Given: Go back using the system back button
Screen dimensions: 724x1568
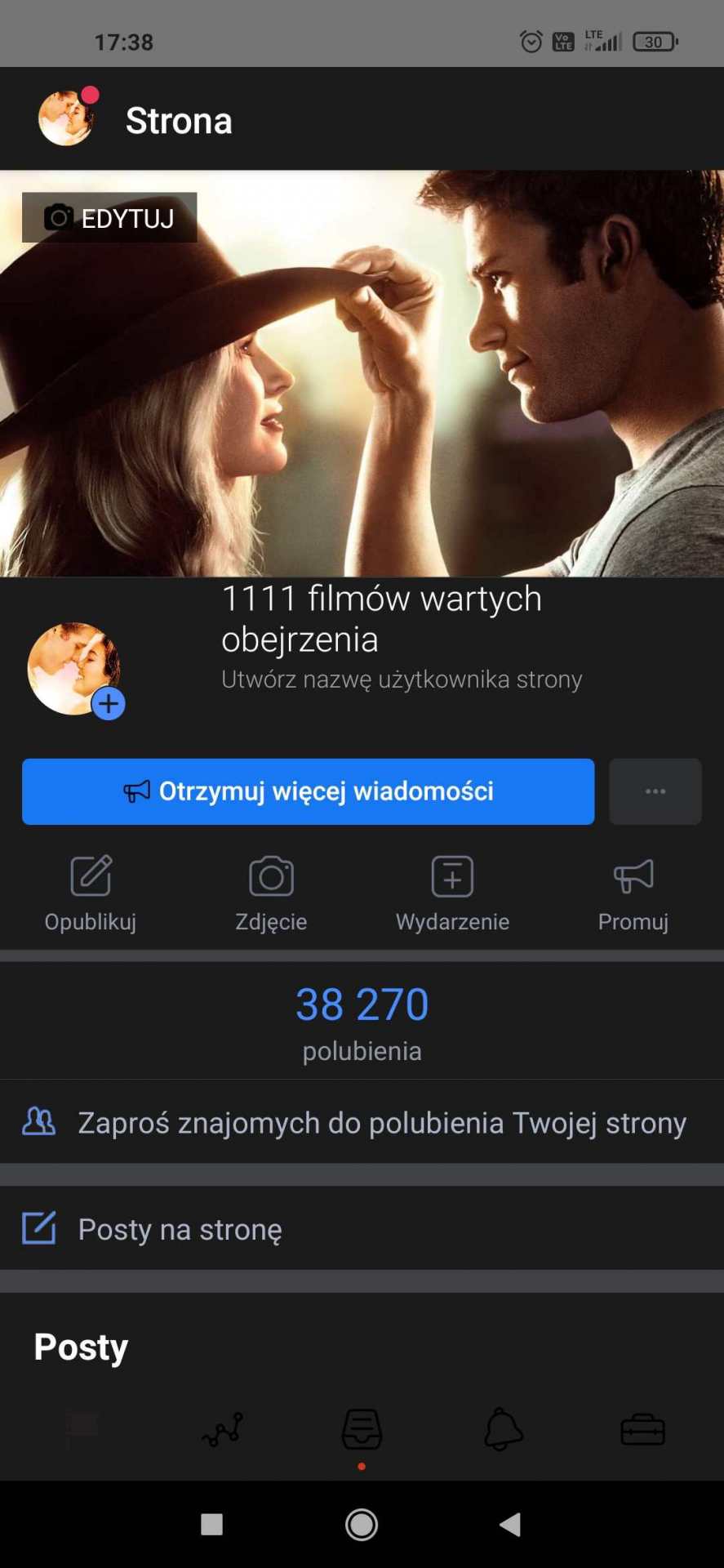Looking at the screenshot, I should coord(510,1524).
